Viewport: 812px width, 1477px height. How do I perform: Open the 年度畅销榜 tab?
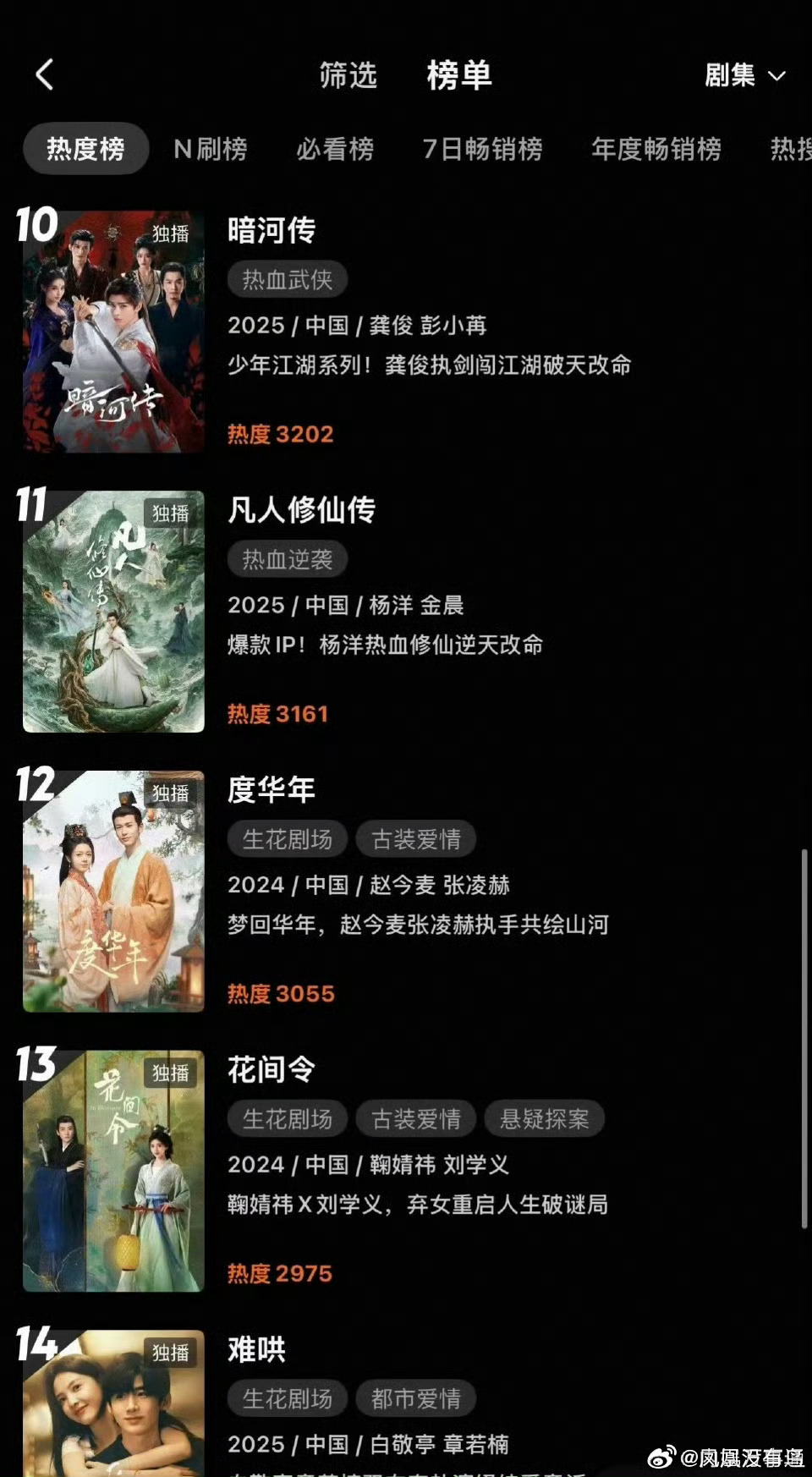coord(656,149)
